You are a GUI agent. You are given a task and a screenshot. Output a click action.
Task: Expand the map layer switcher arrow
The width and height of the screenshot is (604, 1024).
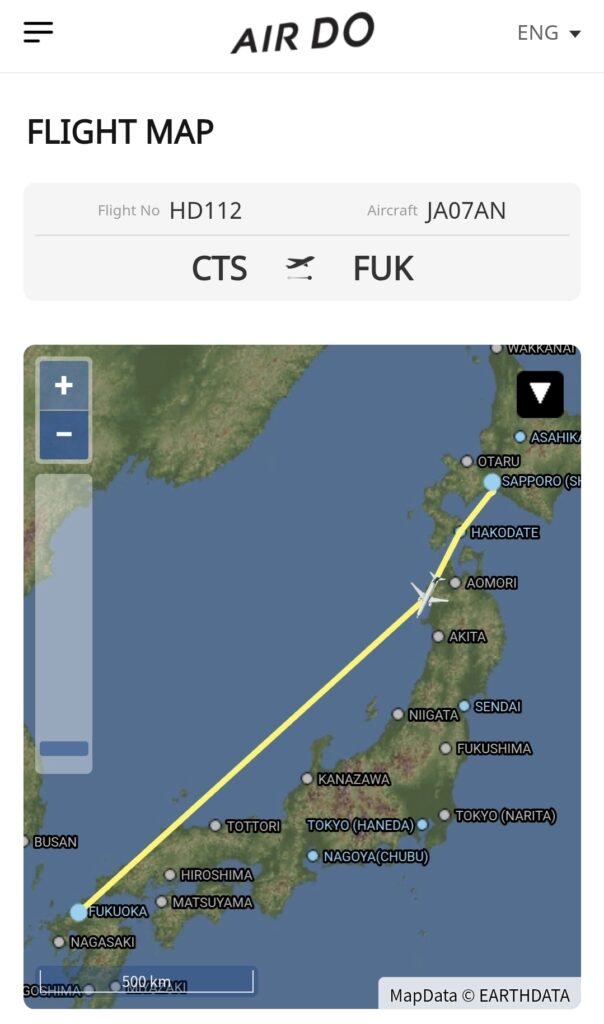[x=540, y=394]
